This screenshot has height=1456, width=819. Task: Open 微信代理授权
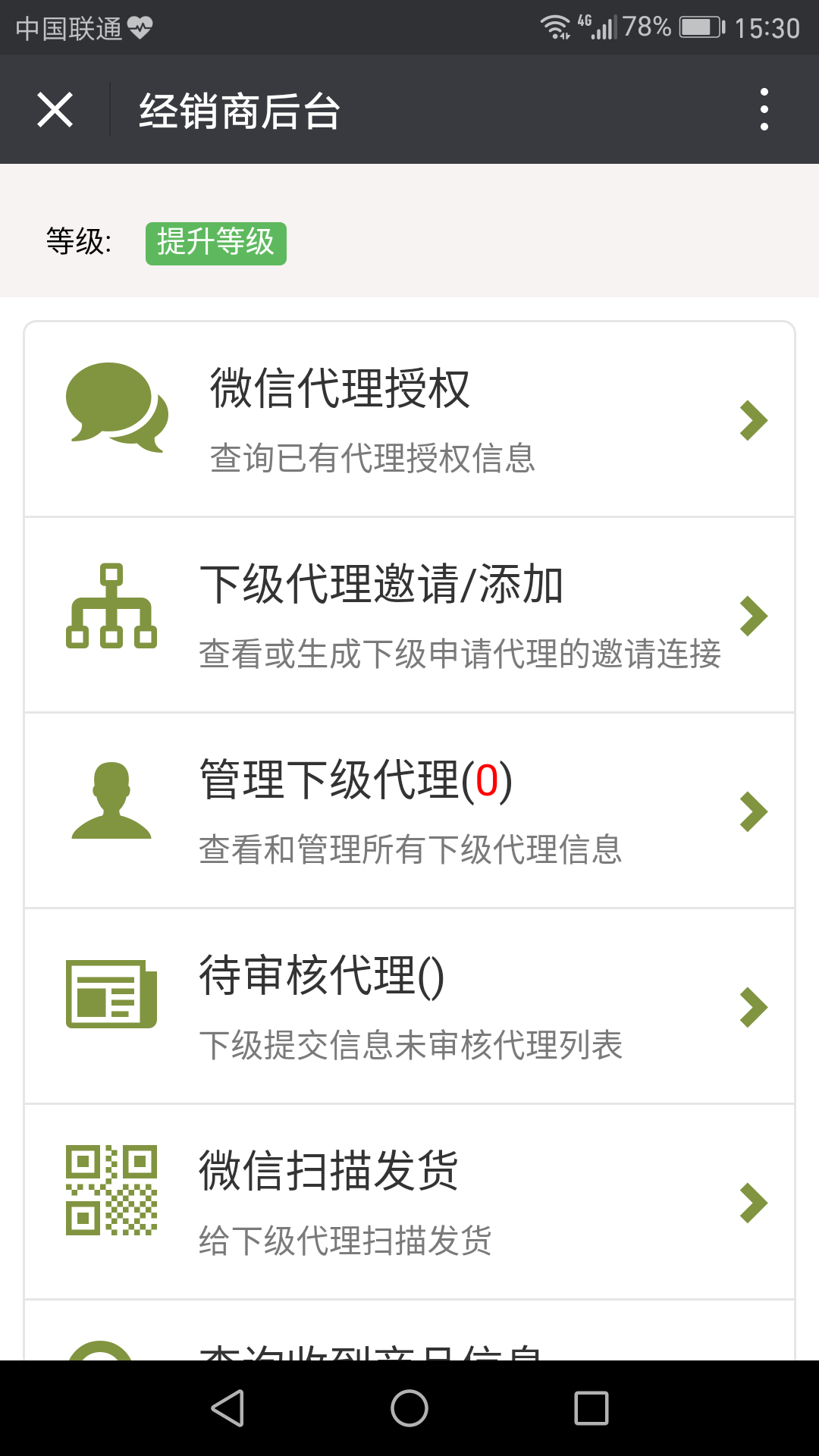click(x=409, y=419)
